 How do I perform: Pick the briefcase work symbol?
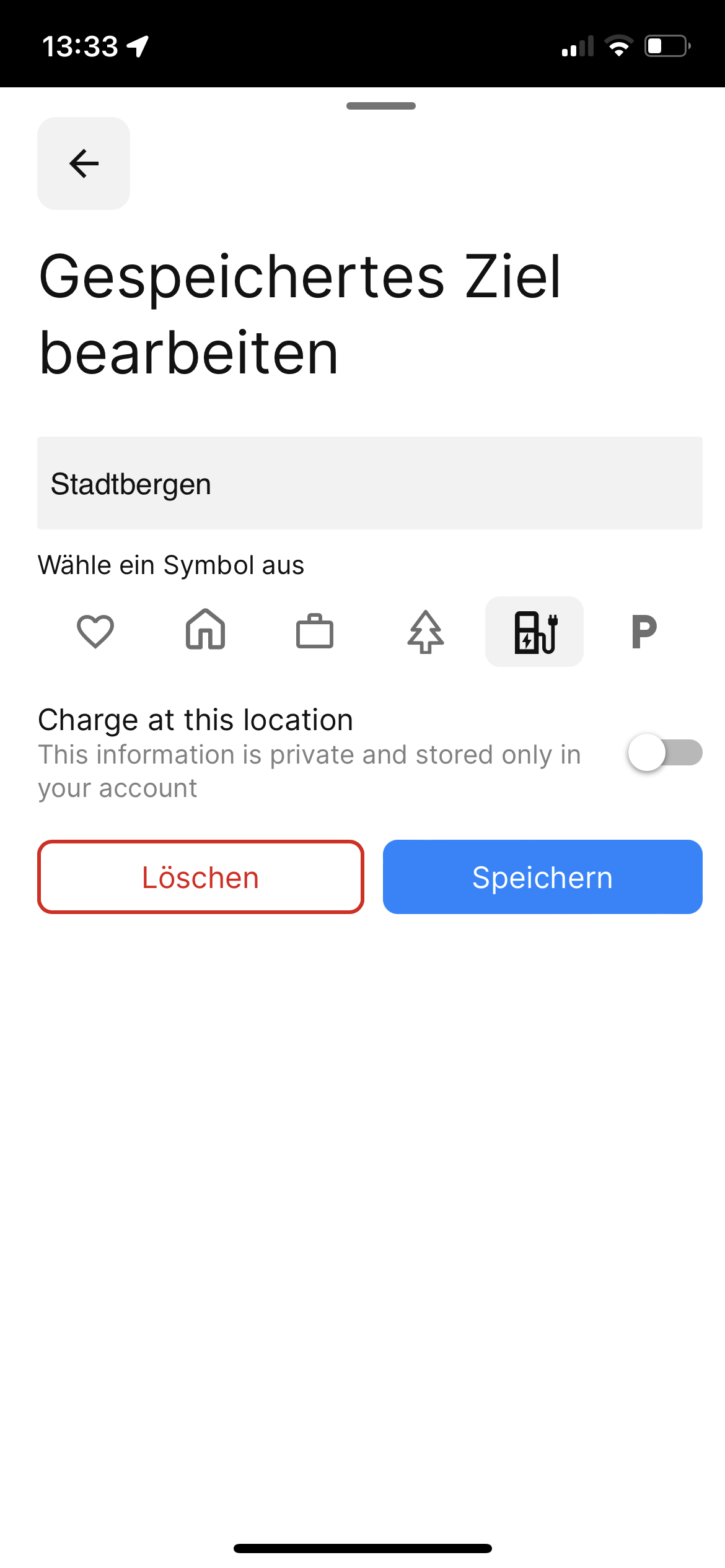coord(315,632)
